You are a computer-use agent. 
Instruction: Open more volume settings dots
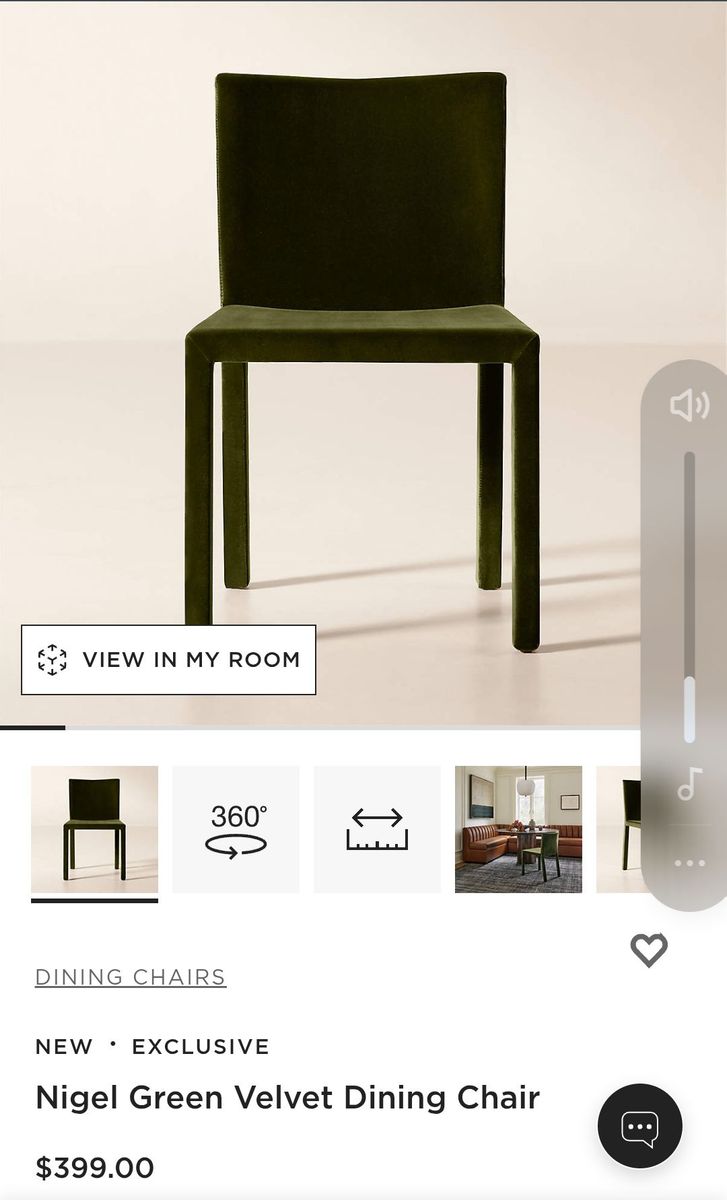pyautogui.click(x=689, y=863)
